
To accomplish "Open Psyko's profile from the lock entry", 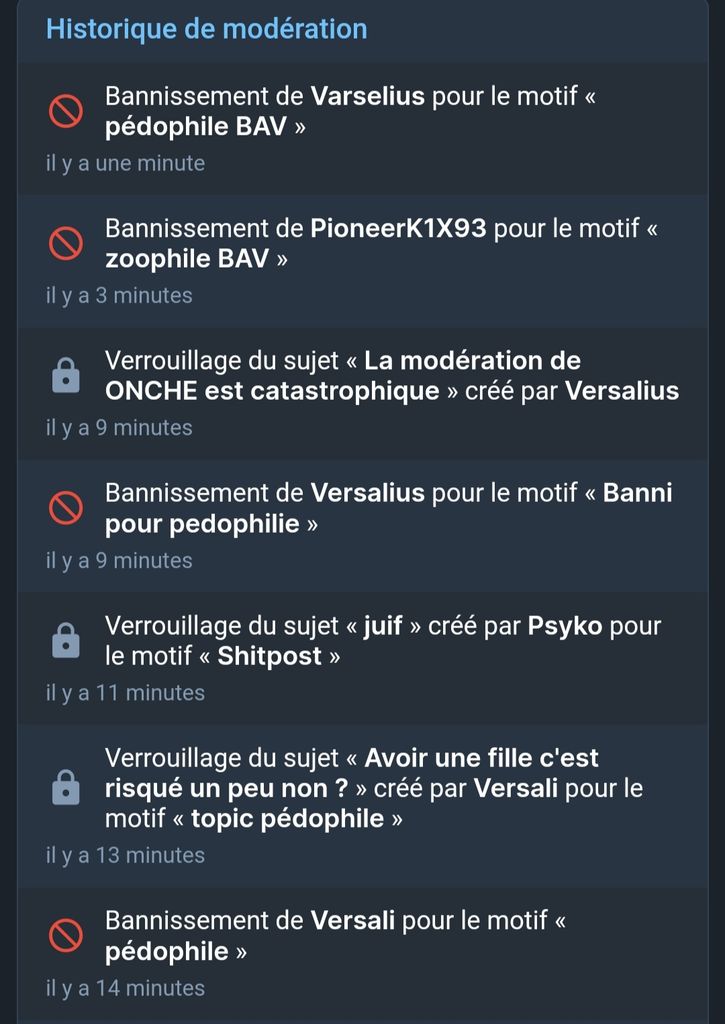I will click(564, 626).
